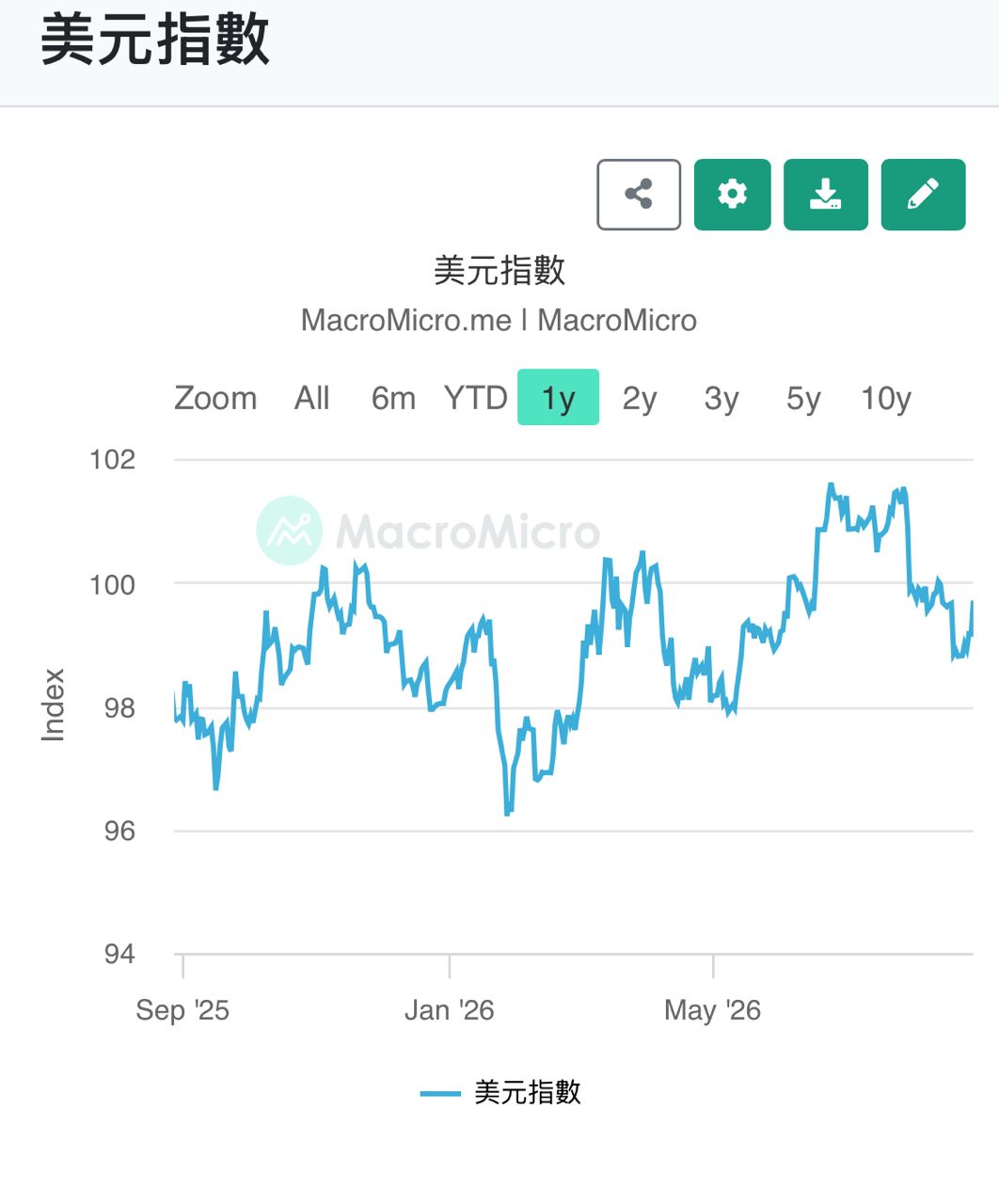Screen dimensions: 999x1204
Task: Select the All zoom range
Action: coord(312,398)
